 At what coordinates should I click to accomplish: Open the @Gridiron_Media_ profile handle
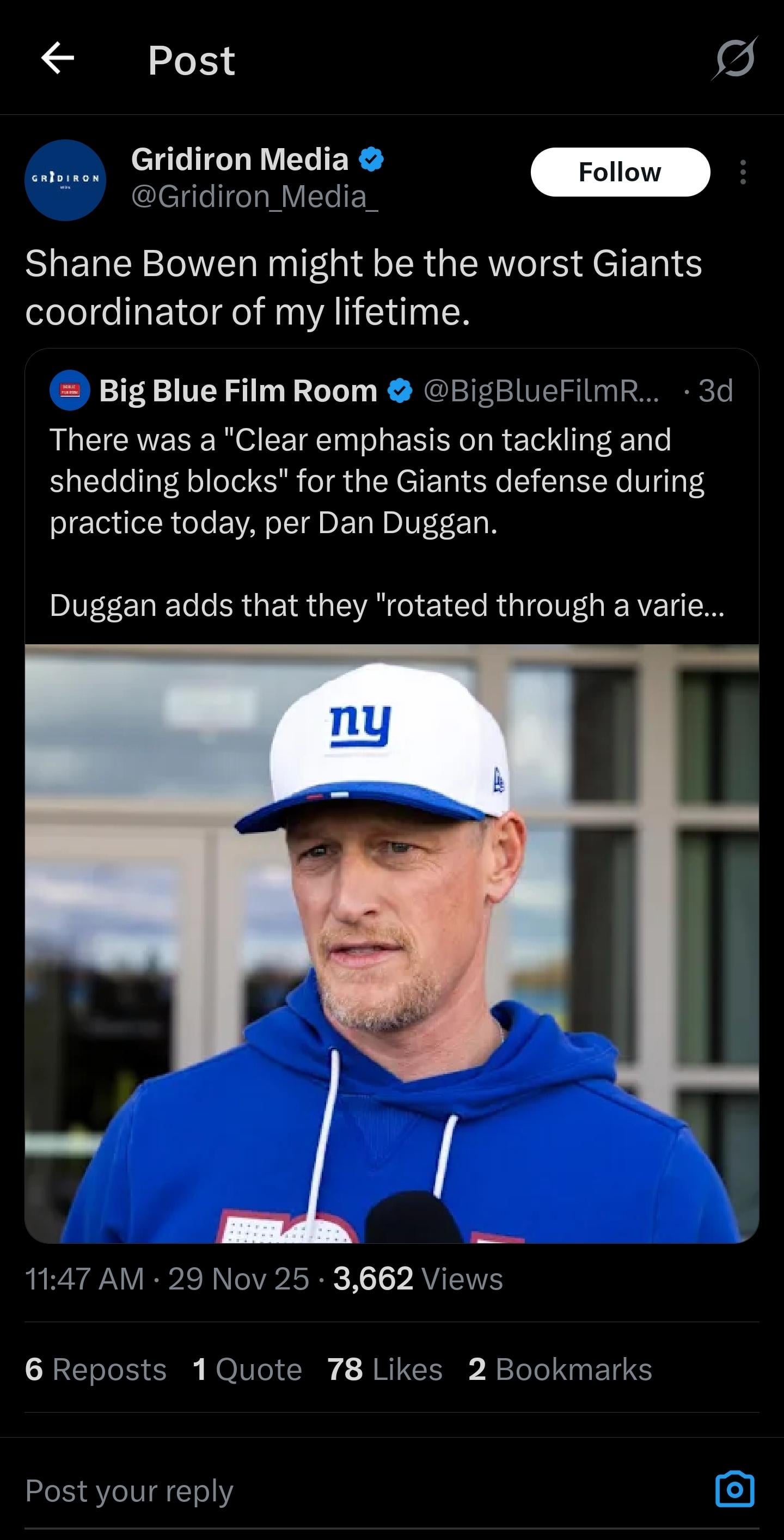(254, 197)
